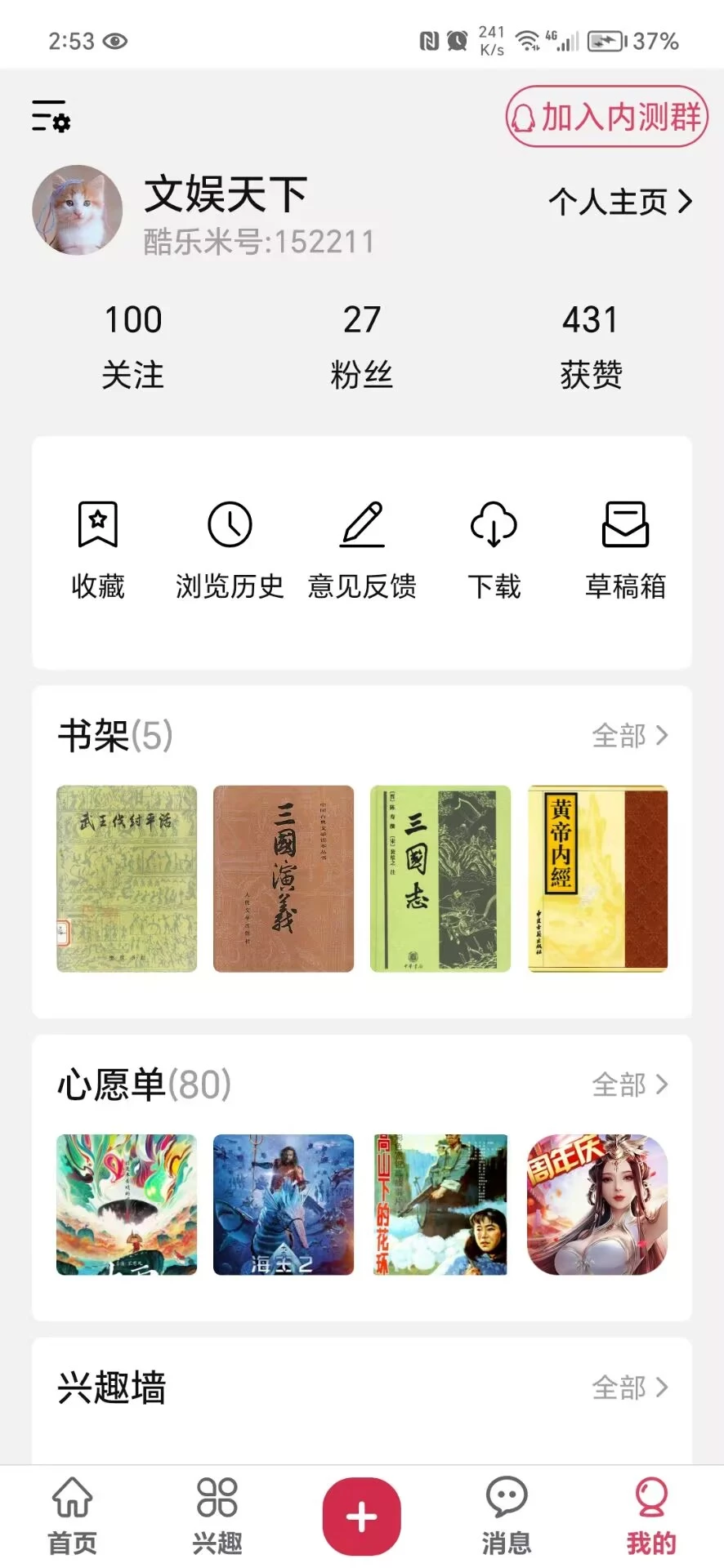View all of 兴趣墙
This screenshot has width=724, height=1568.
[629, 1387]
